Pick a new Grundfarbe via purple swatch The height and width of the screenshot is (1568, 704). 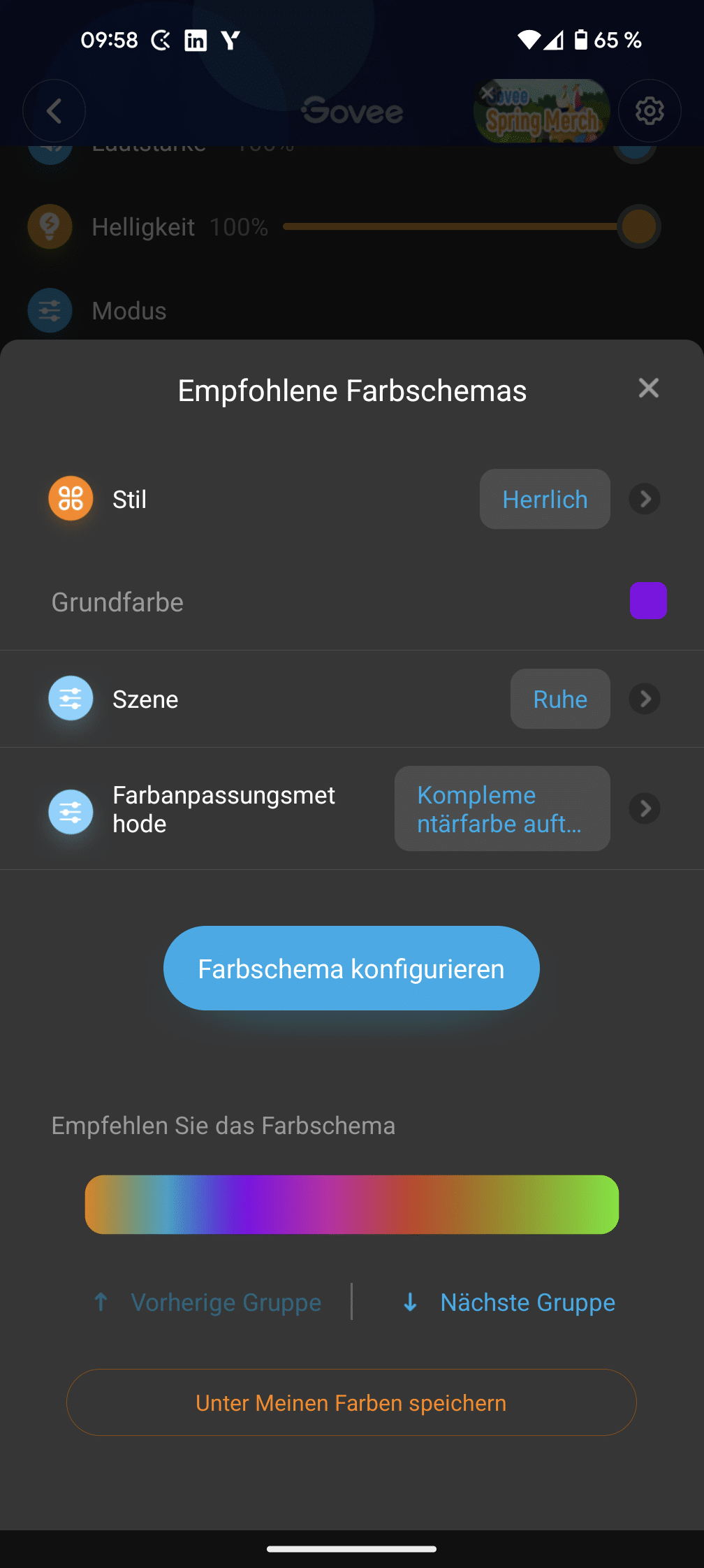pyautogui.click(x=648, y=601)
